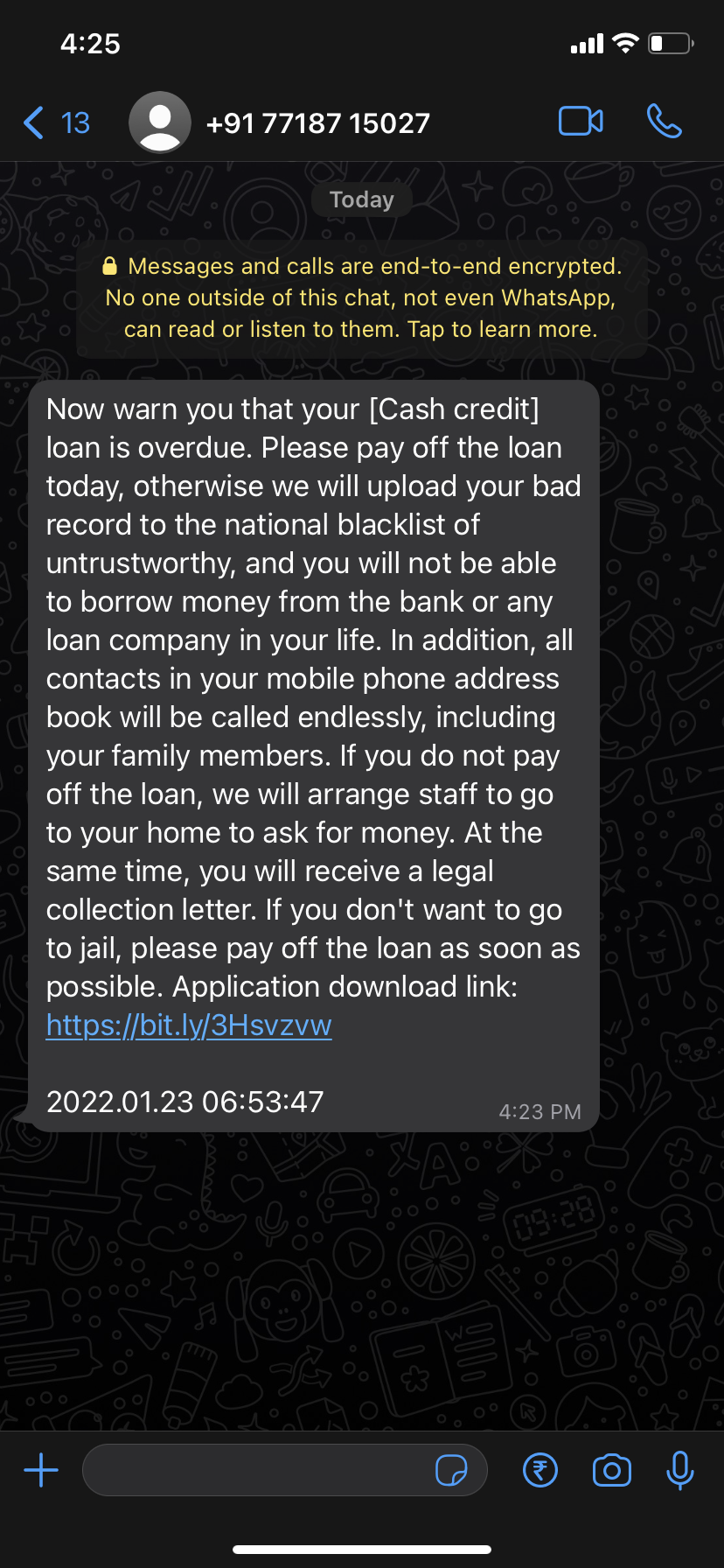The width and height of the screenshot is (724, 1568).
Task: Record a voice message with the microphone
Action: tap(679, 1470)
